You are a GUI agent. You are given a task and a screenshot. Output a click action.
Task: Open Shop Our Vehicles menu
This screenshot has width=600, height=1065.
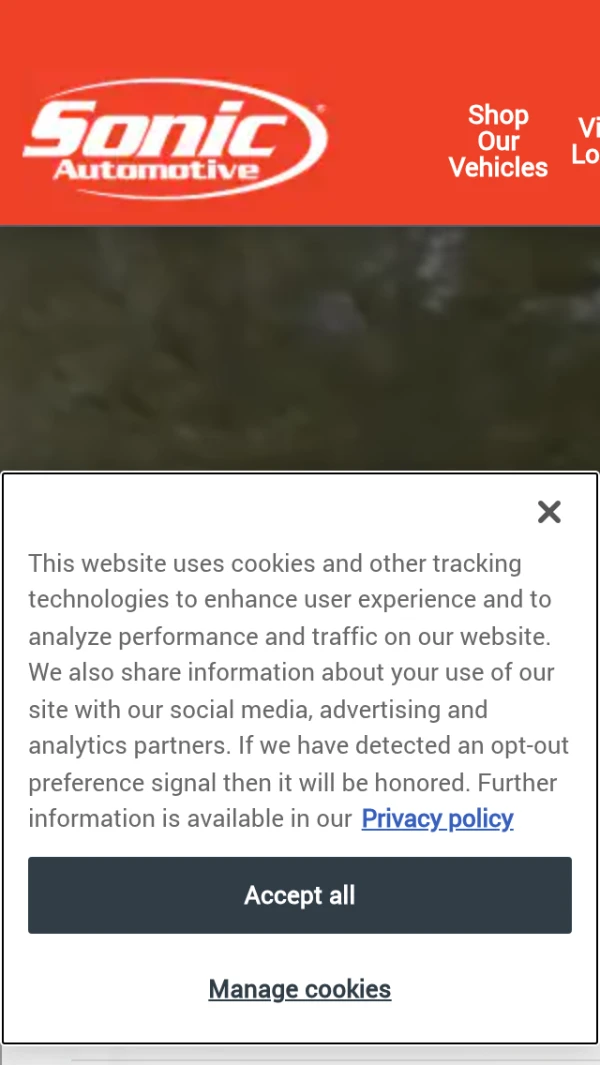pyautogui.click(x=497, y=141)
